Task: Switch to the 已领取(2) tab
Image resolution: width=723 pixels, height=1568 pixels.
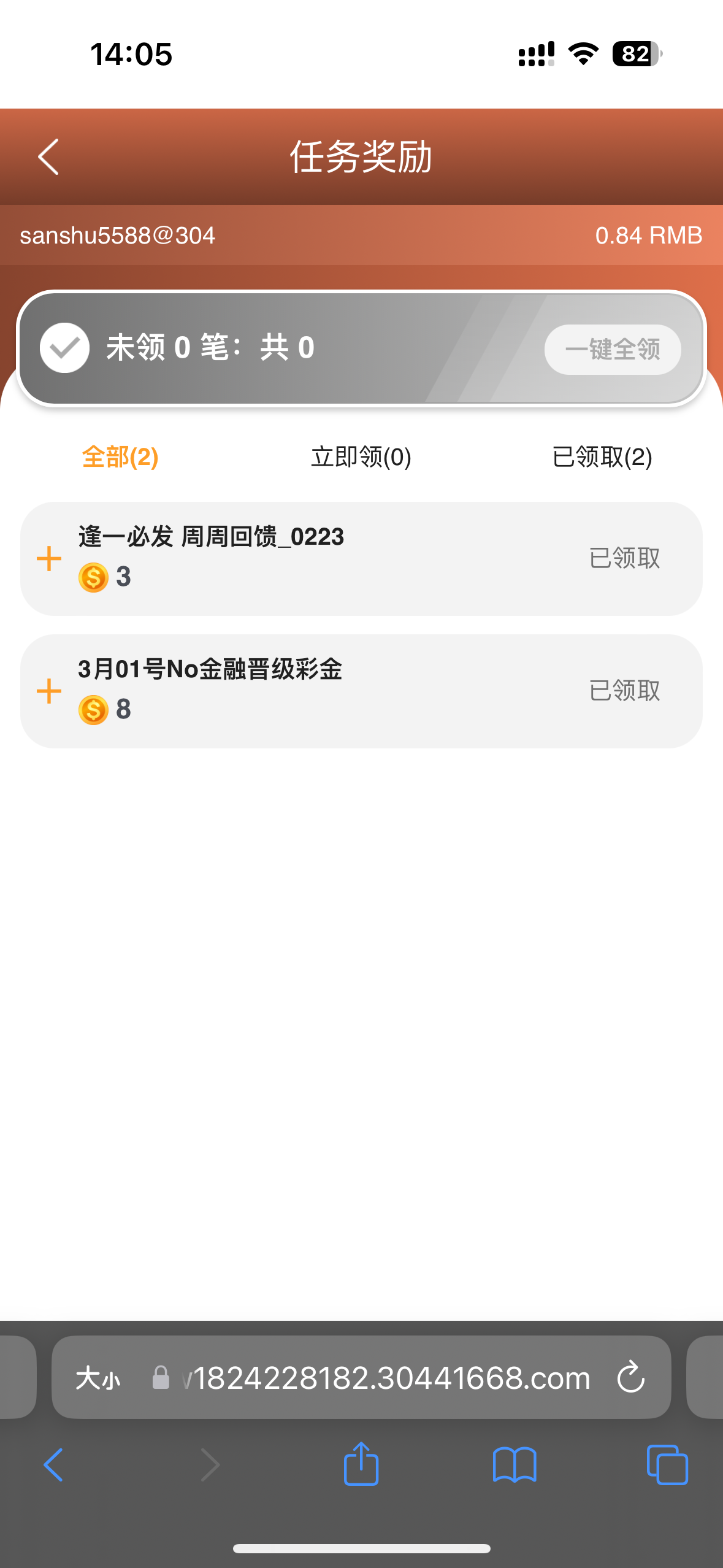Action: 602,457
